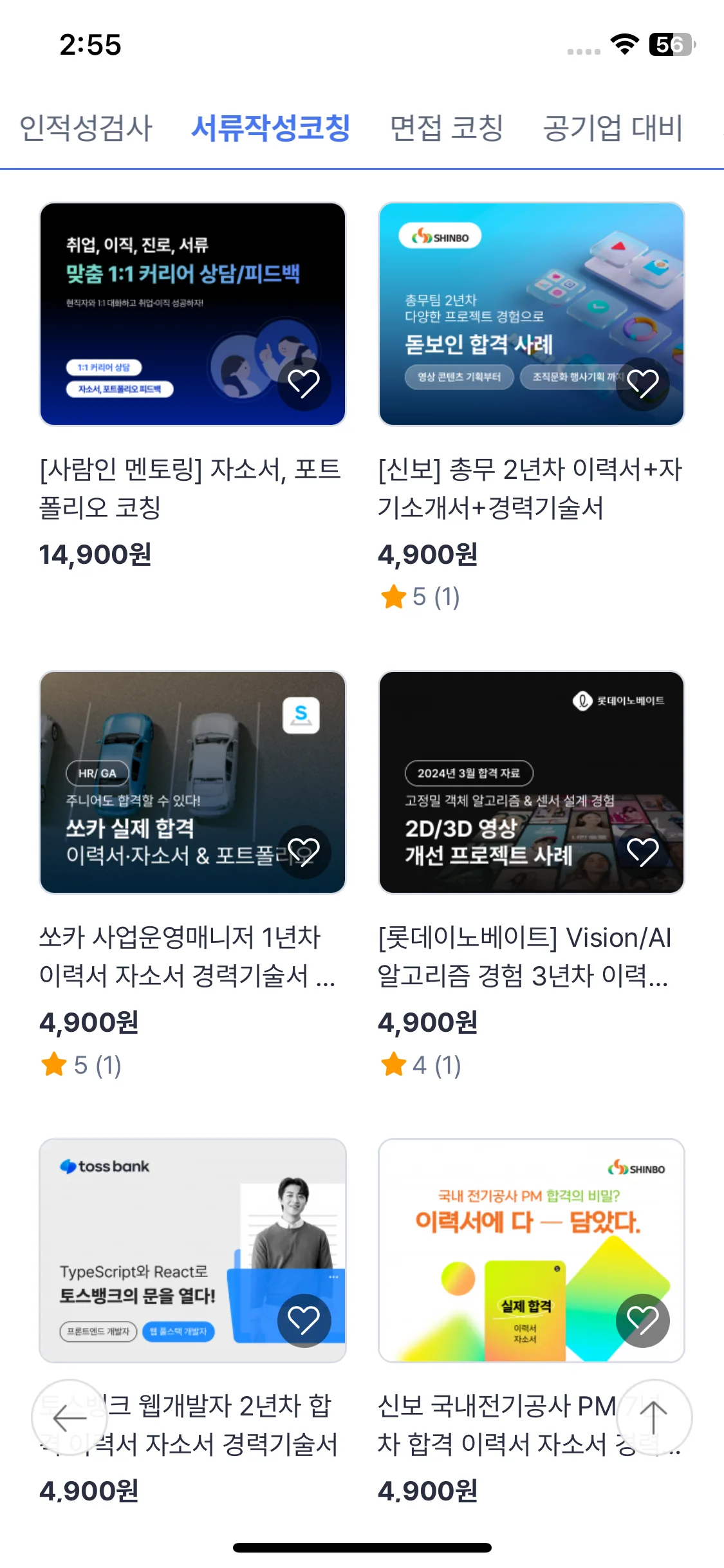
Task: Like the 롯데이노베이트 Vision/AI item
Action: point(642,852)
